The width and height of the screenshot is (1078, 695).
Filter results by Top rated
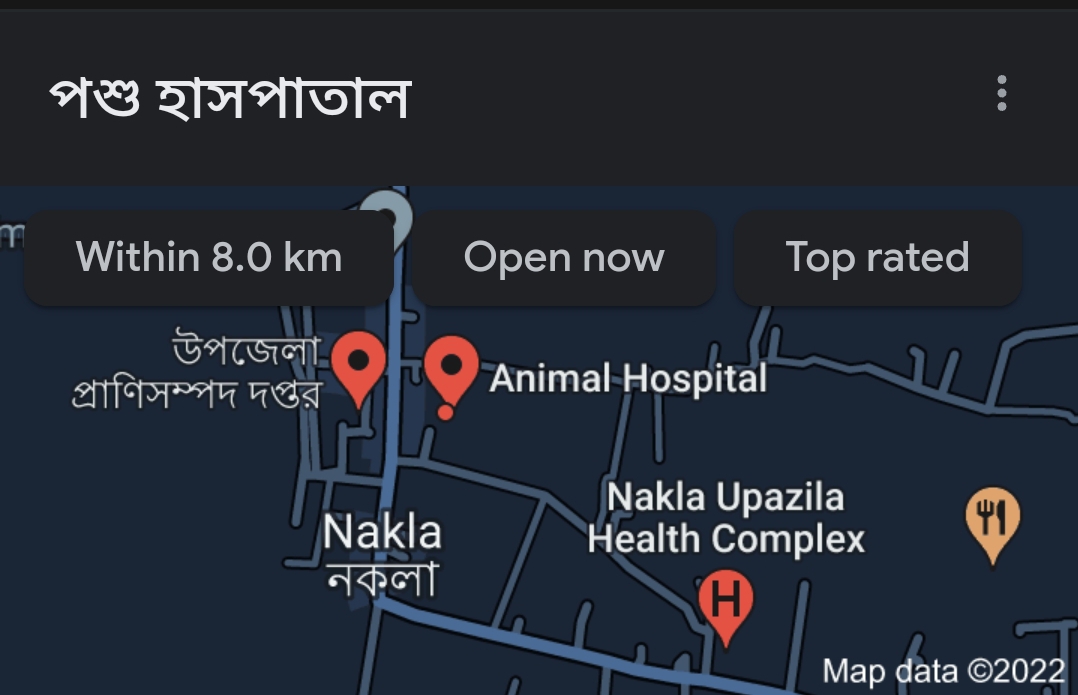pos(877,257)
